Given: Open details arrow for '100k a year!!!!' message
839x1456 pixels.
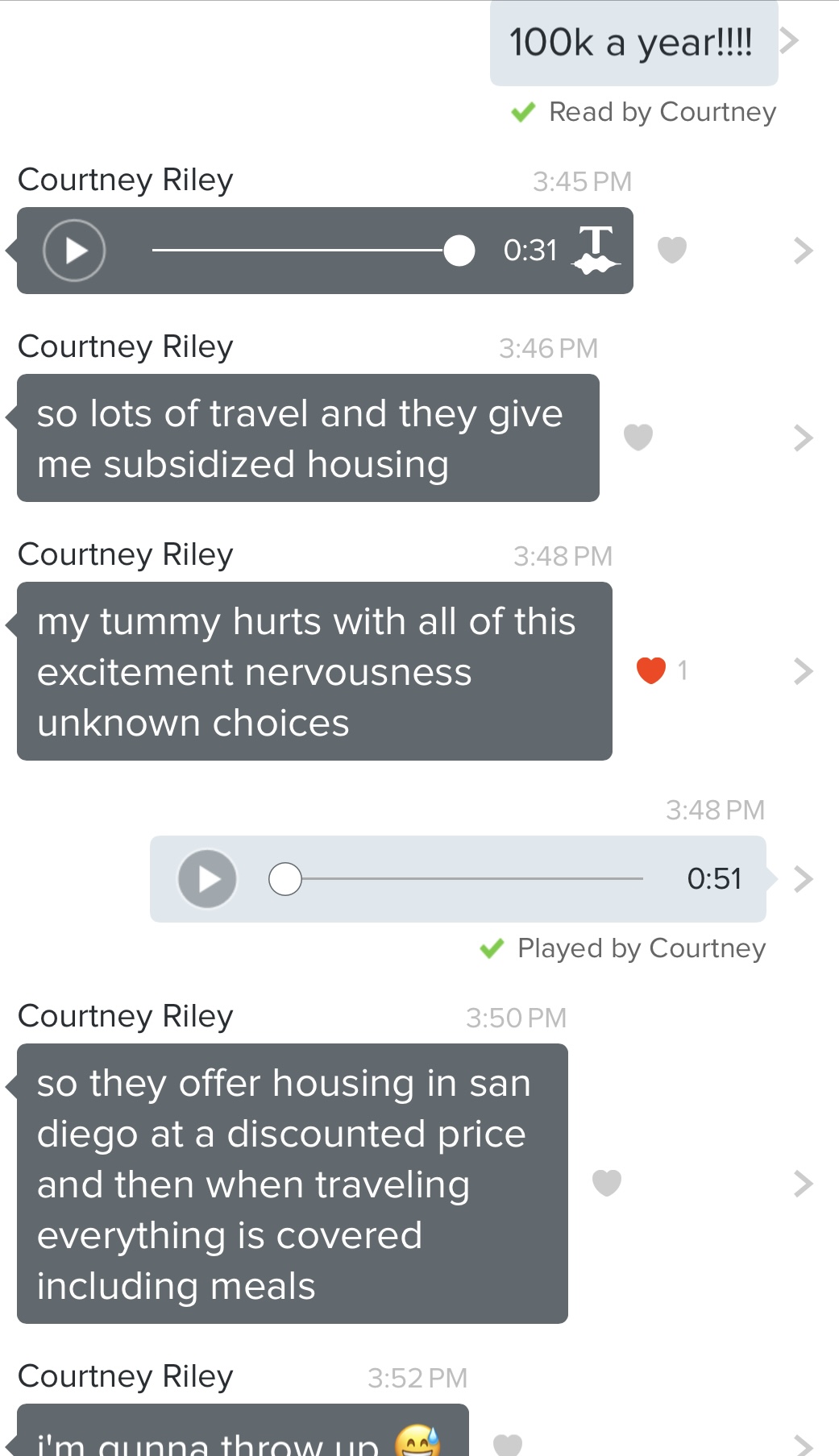Looking at the screenshot, I should (790, 40).
